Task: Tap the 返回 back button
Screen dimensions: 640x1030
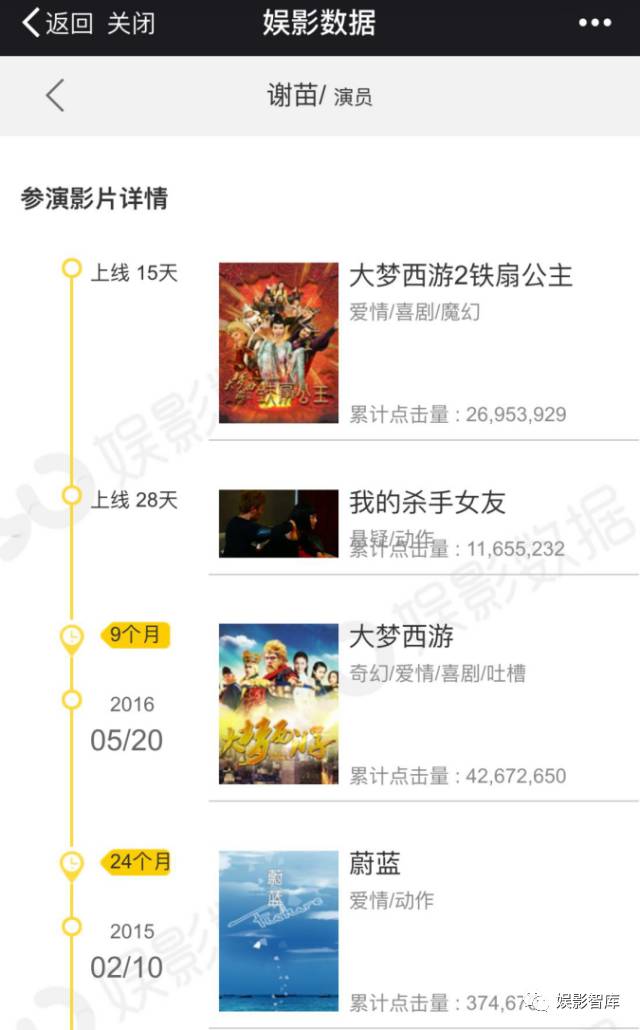Action: pos(57,23)
